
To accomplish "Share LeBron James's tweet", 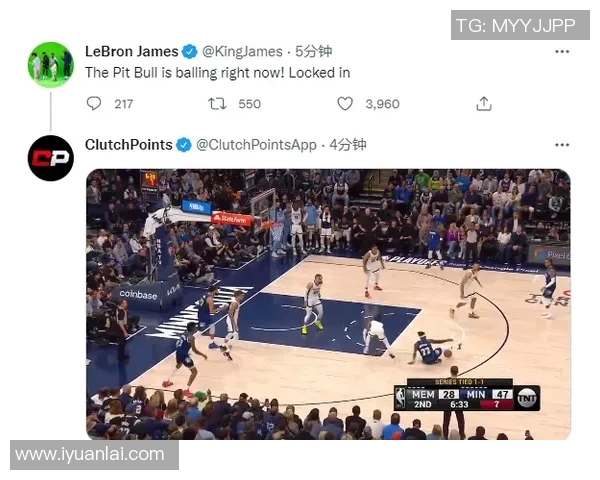I will click(x=484, y=103).
